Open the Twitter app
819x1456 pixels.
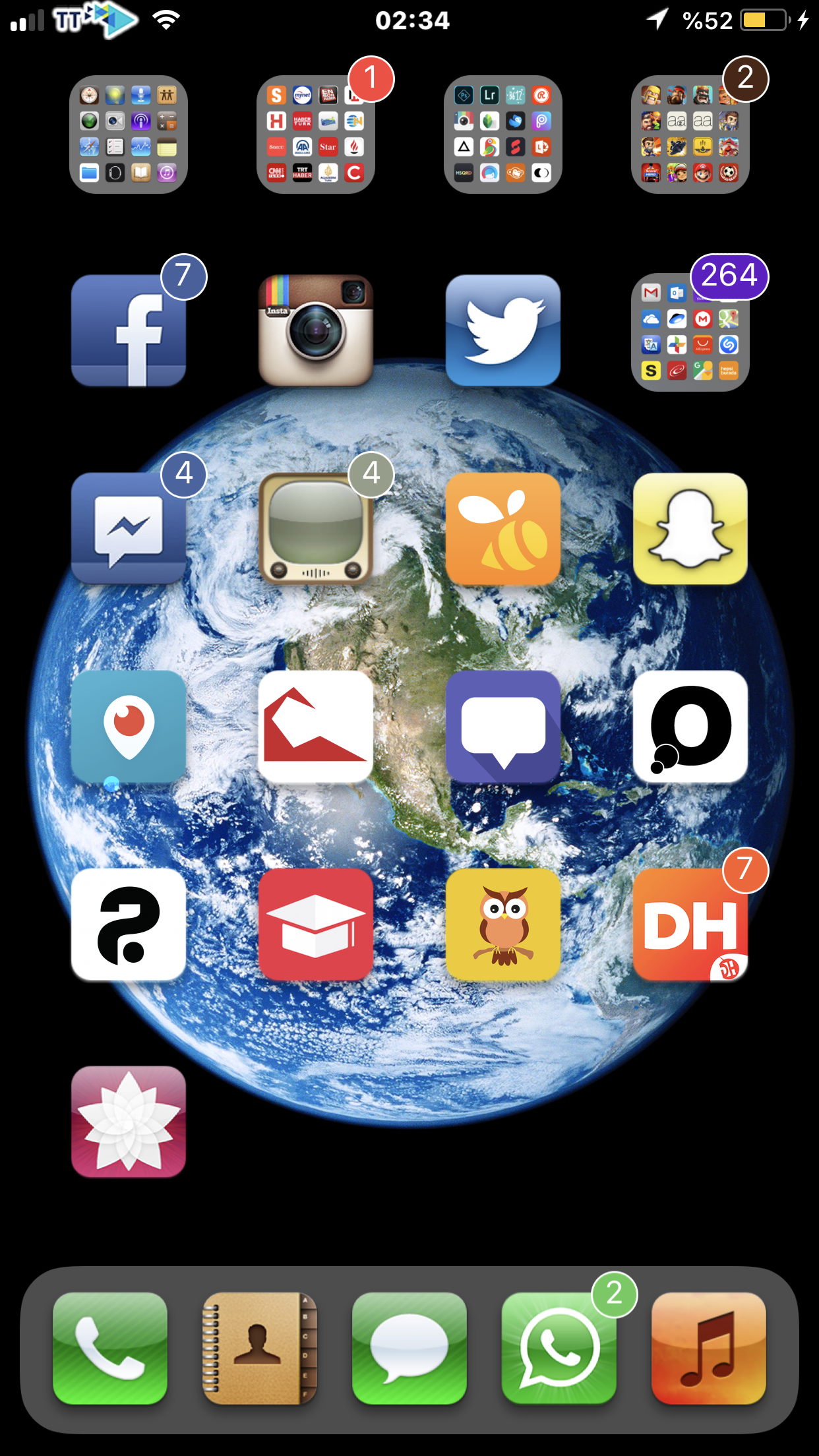503,330
